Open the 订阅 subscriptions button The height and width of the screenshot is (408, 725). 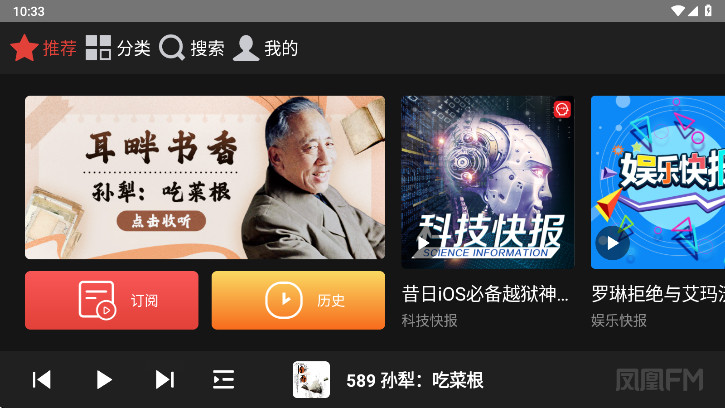(x=111, y=300)
